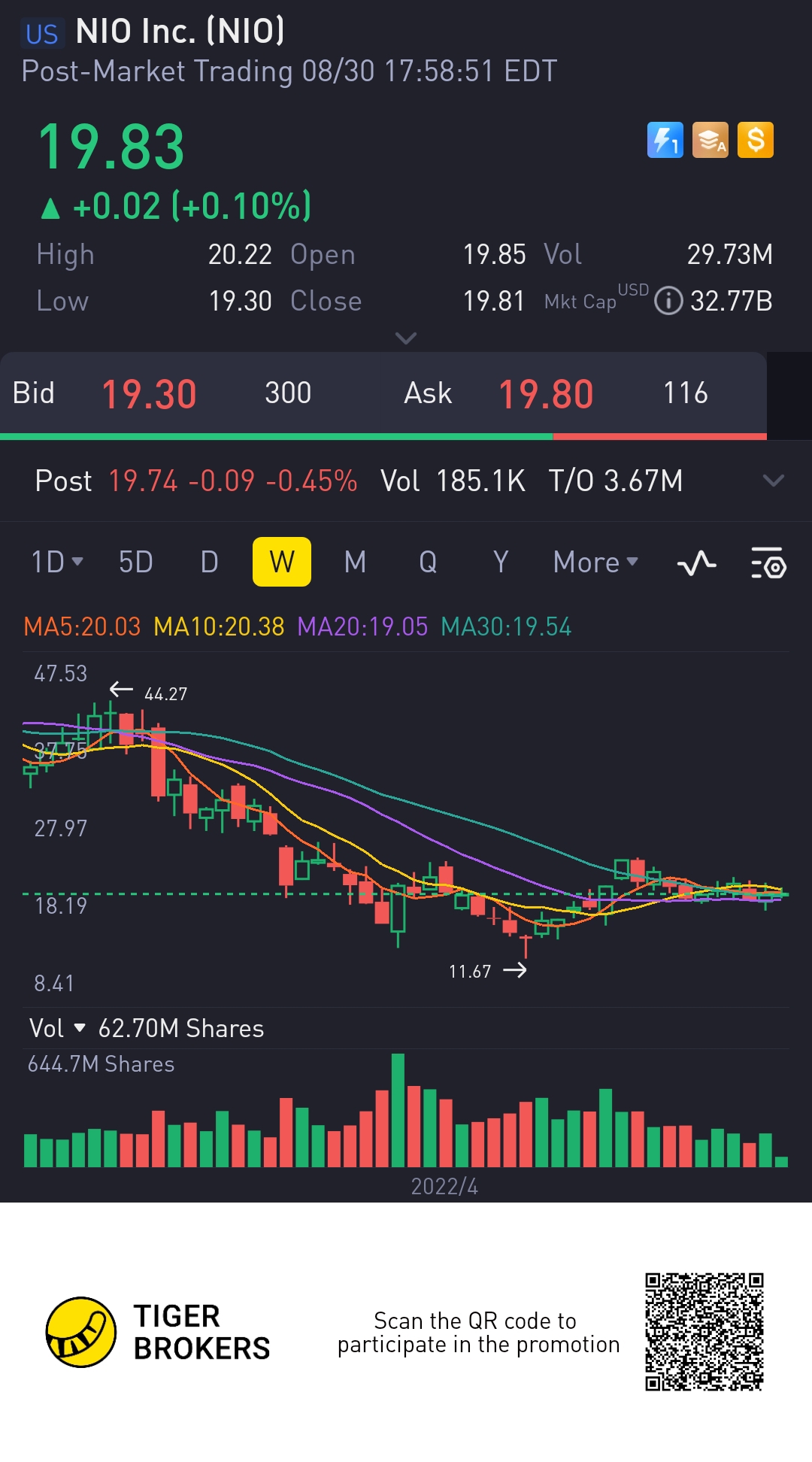Open the chart indicator wave icon
812x1462 pixels.
(696, 563)
